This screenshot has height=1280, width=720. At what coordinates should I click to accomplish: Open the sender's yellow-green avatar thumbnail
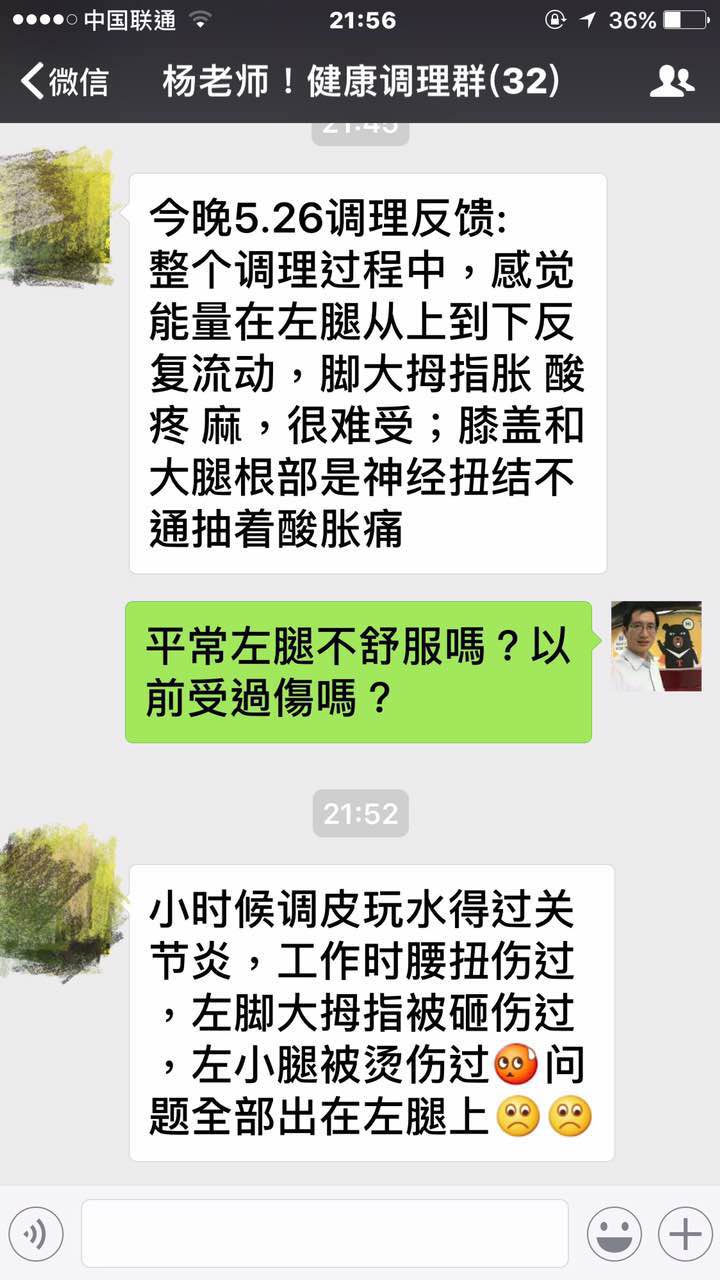tap(55, 215)
